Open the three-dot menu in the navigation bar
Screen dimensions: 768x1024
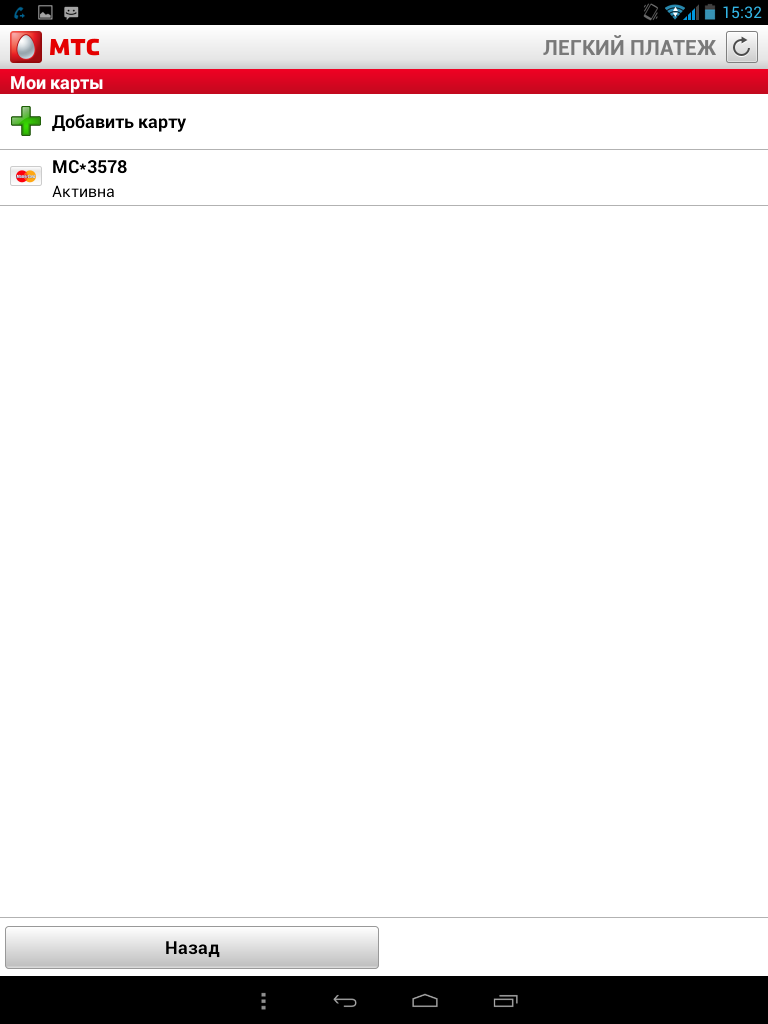(x=263, y=1000)
